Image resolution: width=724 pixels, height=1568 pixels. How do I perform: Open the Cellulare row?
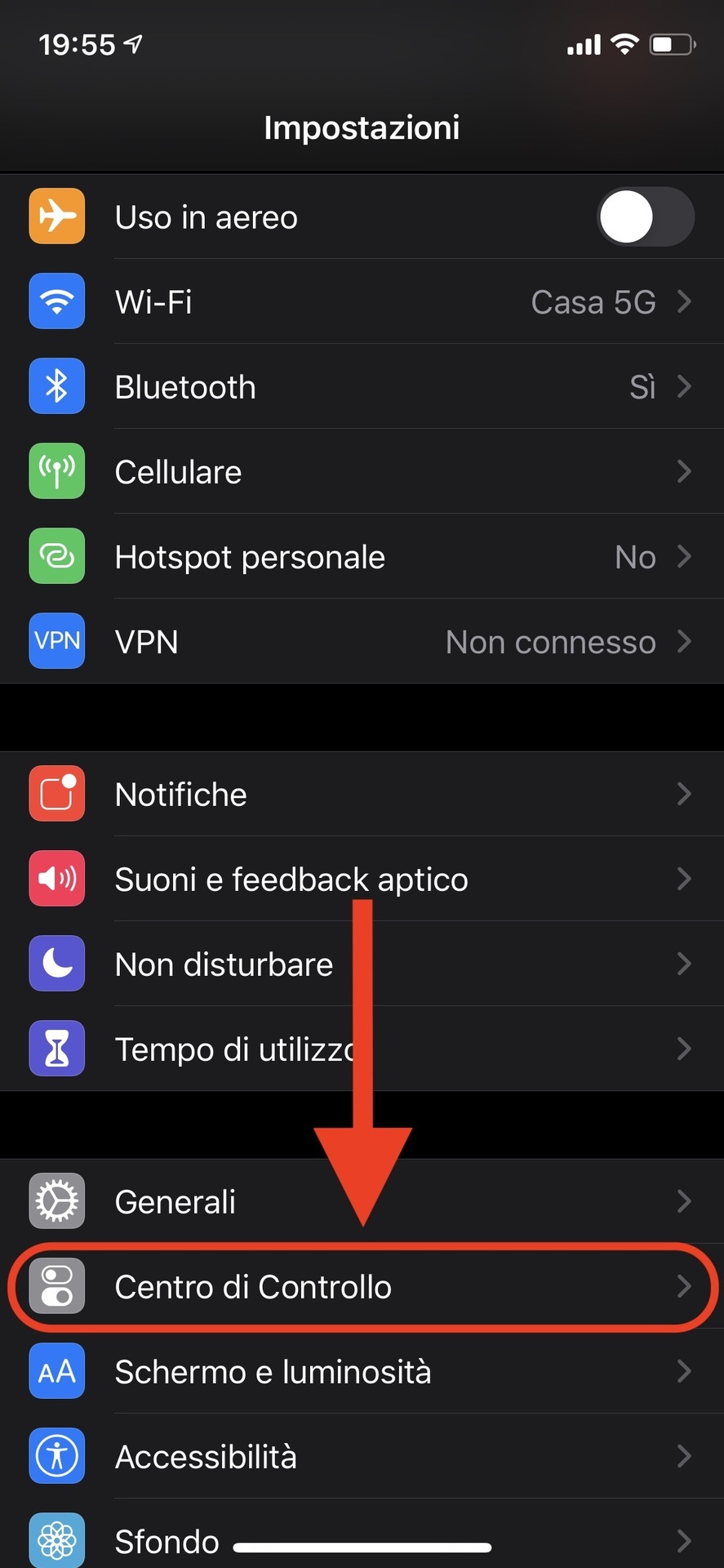(362, 471)
